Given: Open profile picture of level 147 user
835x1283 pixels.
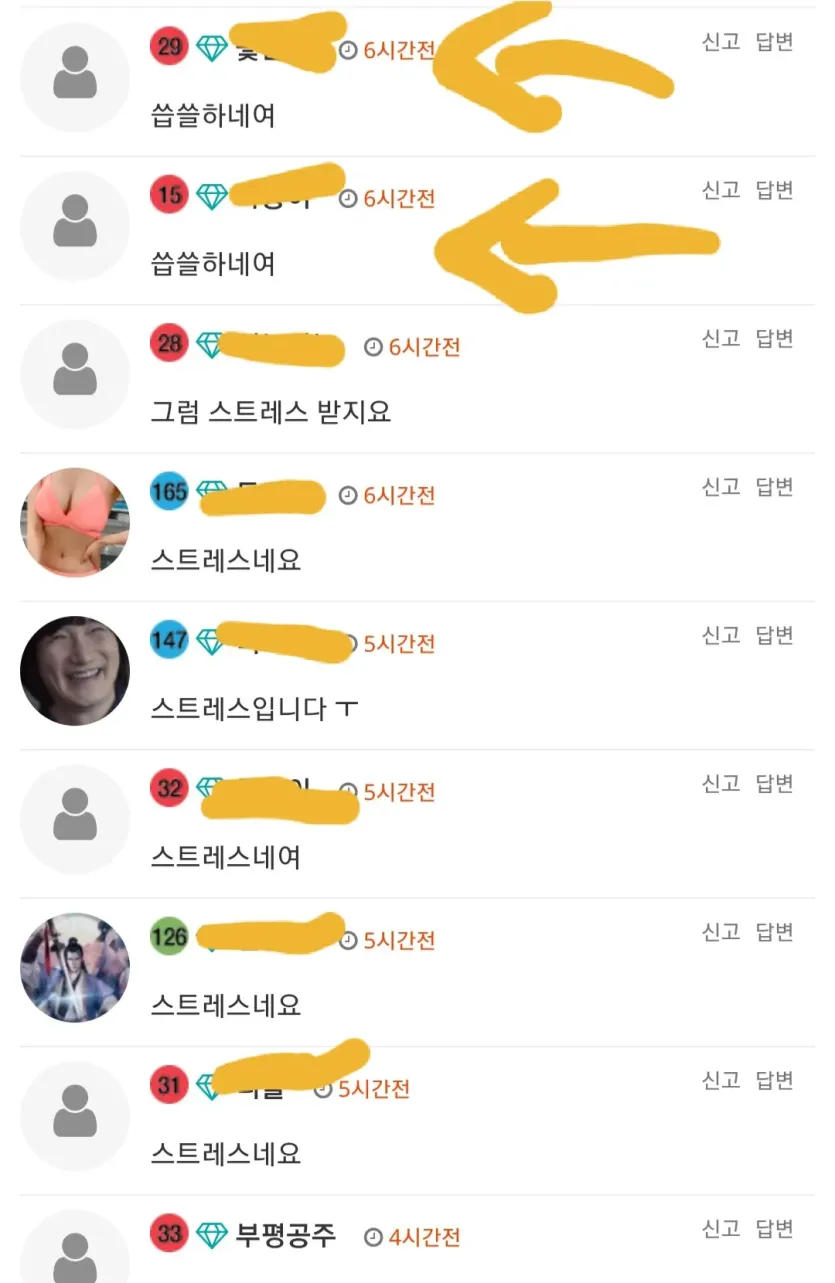Looking at the screenshot, I should pos(75,671).
